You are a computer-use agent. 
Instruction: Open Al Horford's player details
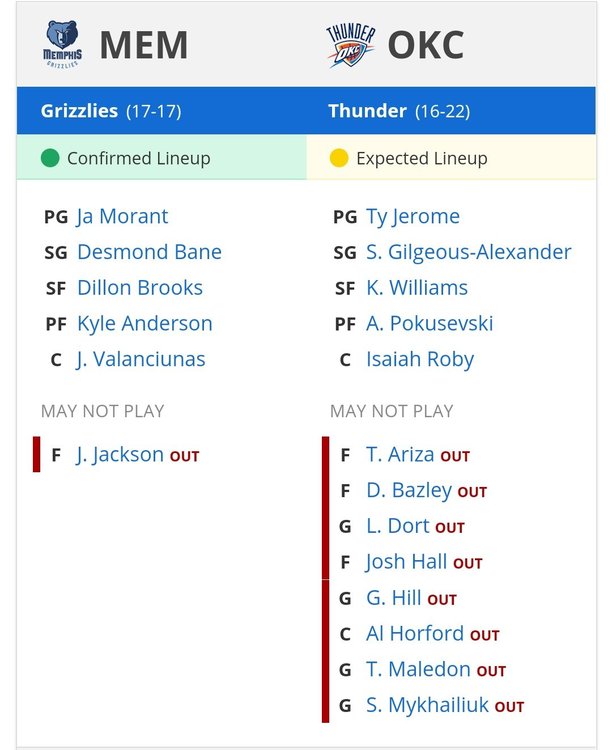pos(414,633)
